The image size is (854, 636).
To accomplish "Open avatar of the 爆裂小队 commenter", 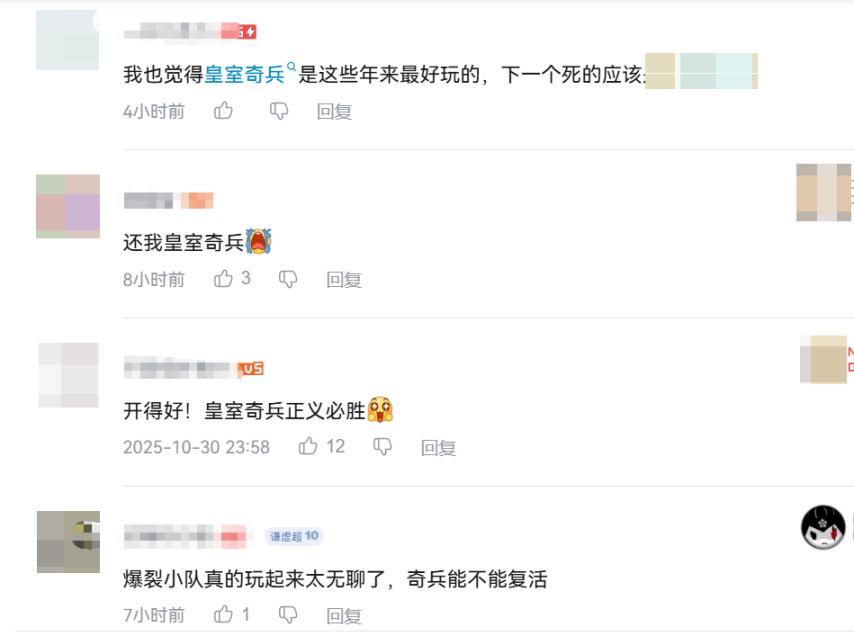I will [x=68, y=541].
